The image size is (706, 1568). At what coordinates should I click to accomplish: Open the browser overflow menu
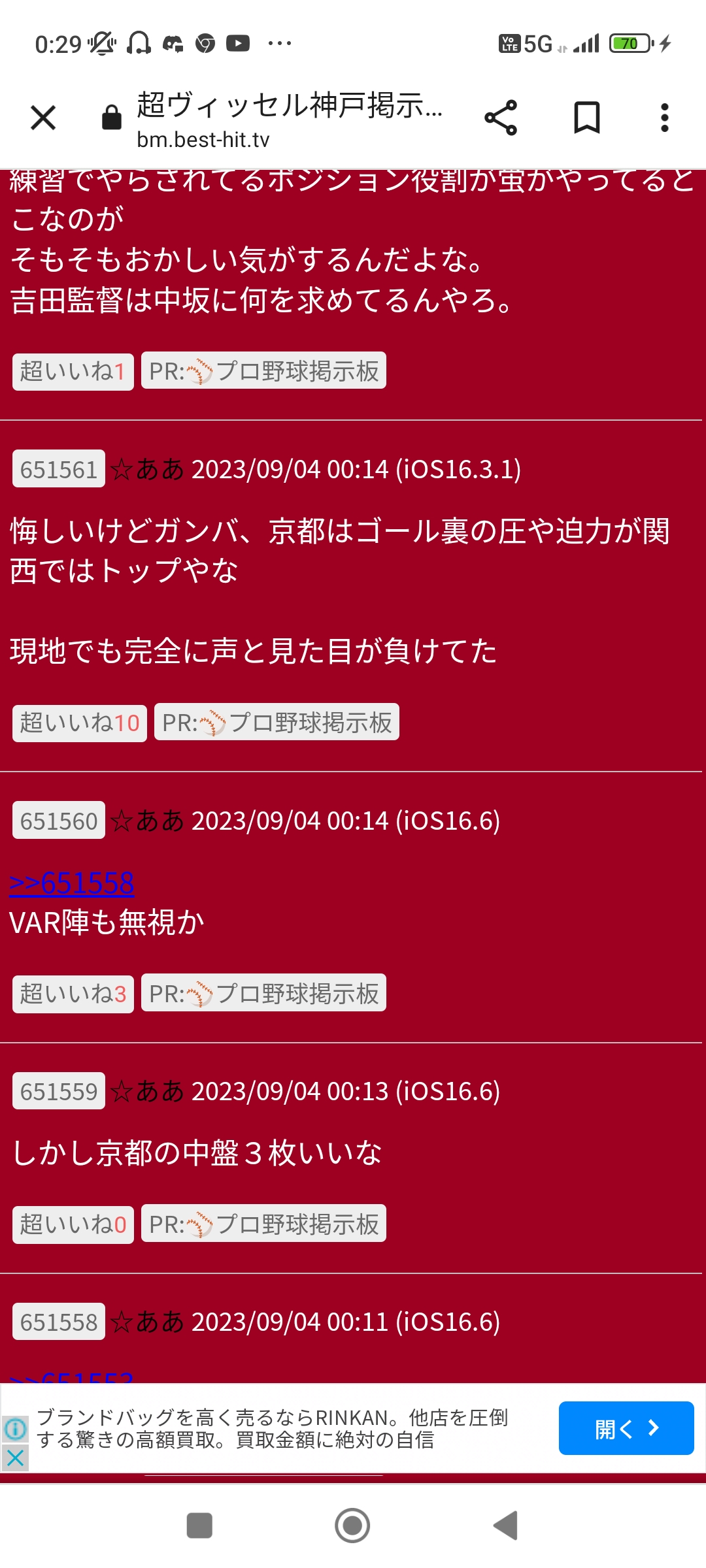pyautogui.click(x=664, y=118)
